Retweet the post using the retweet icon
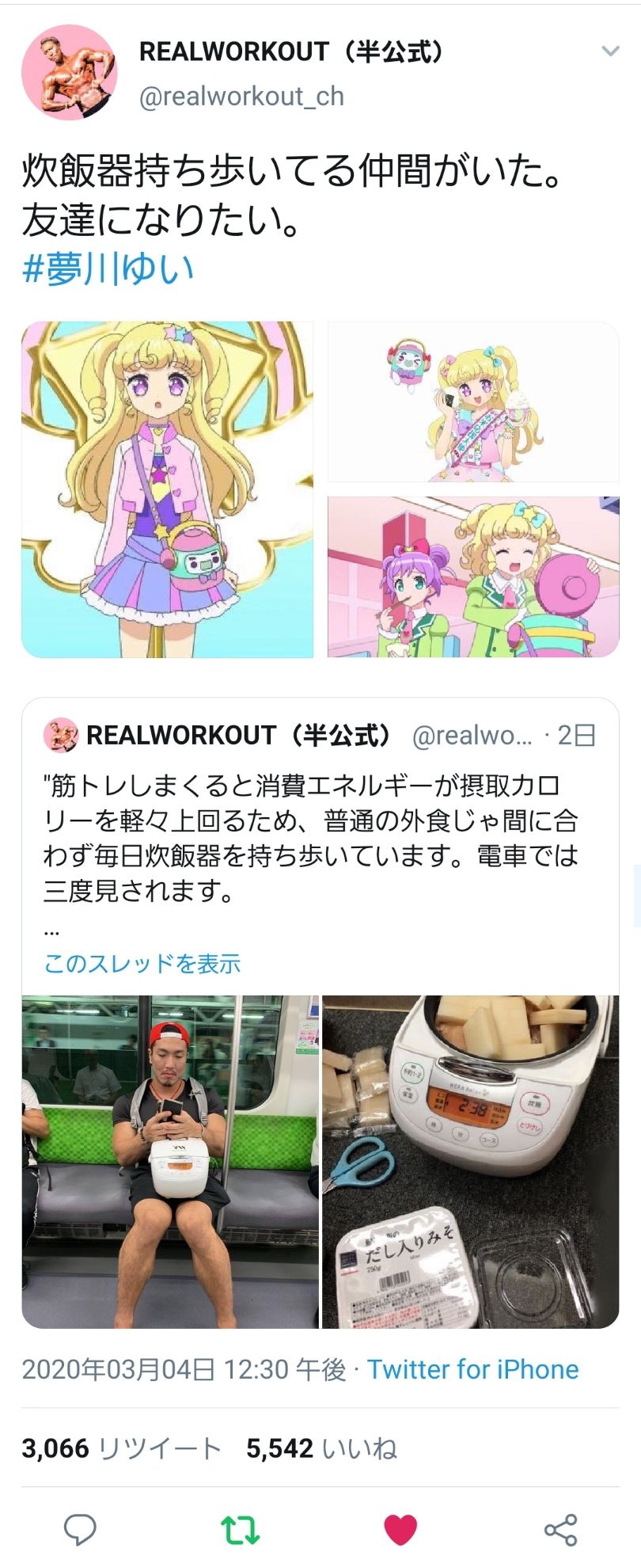641x1568 pixels. click(x=241, y=1528)
